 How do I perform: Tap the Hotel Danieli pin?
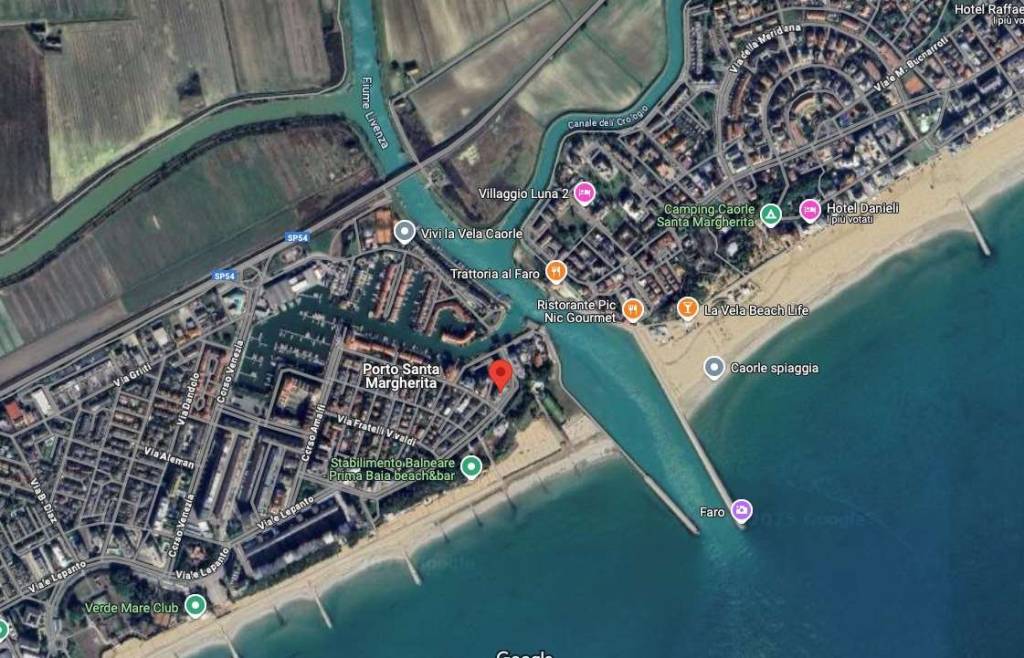coord(810,210)
